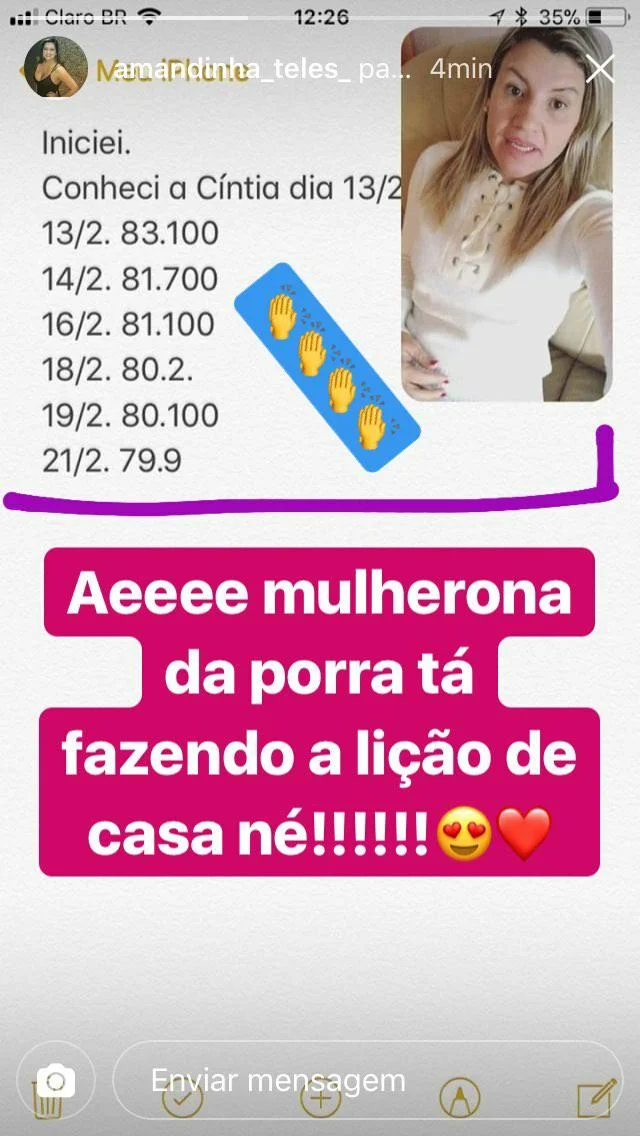Tap the amandinha_teles_ username

click(x=231, y=70)
